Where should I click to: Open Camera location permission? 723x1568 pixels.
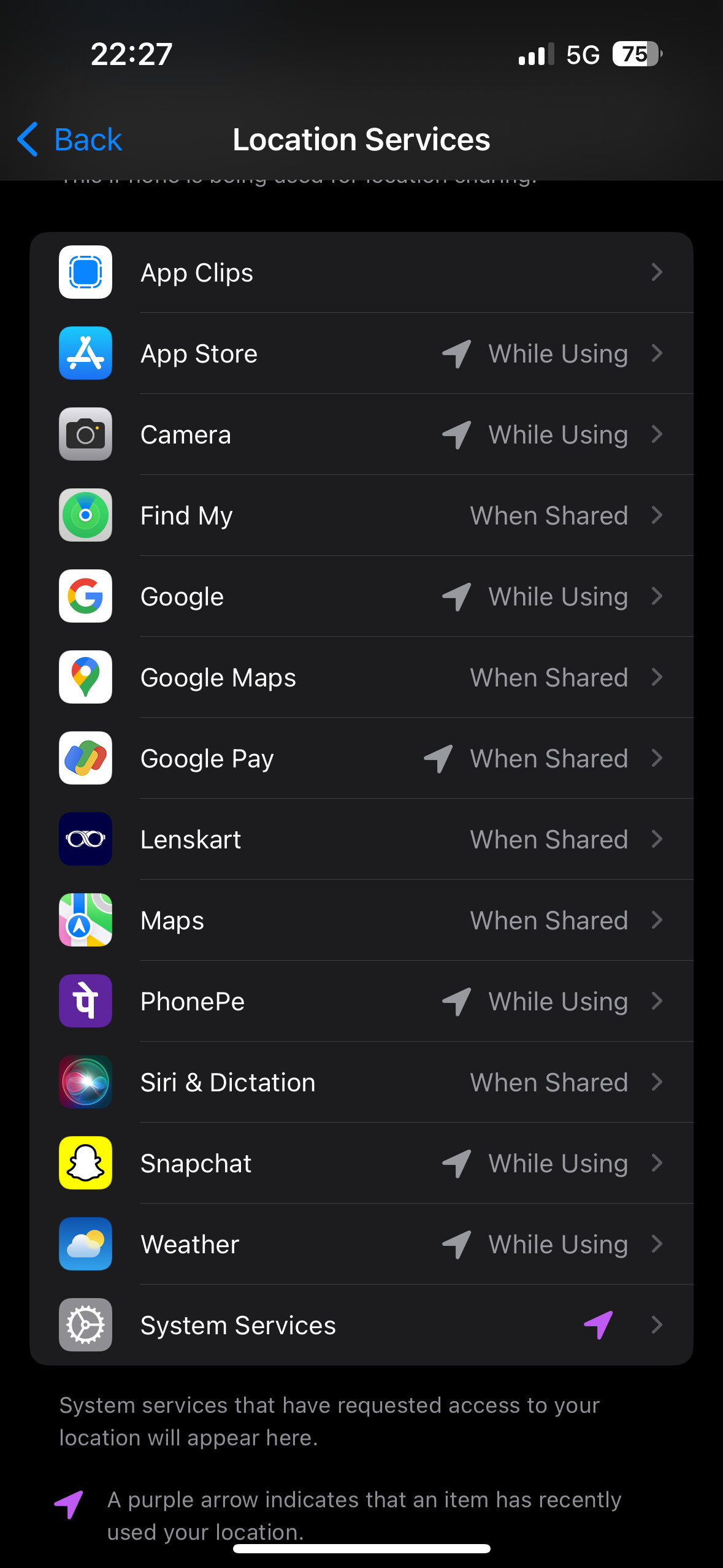tap(361, 434)
